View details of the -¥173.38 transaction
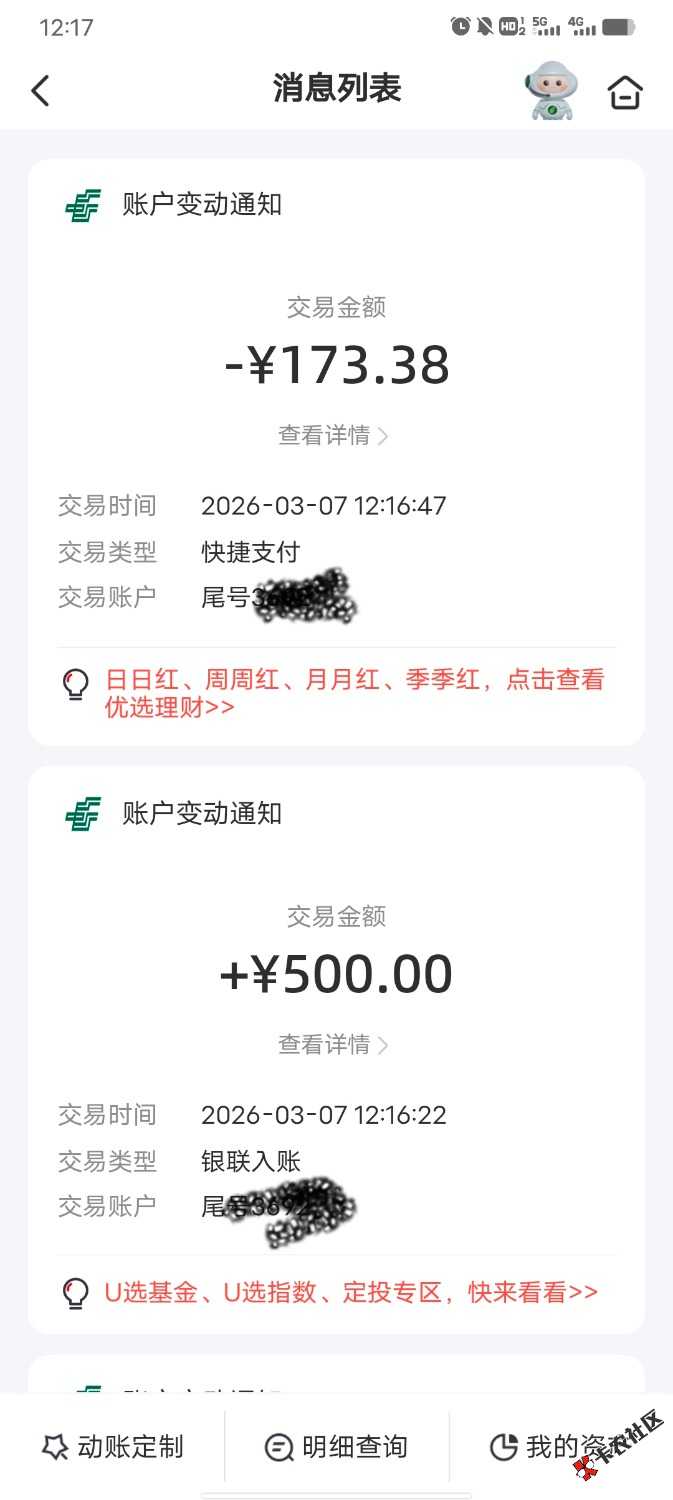 334,436
